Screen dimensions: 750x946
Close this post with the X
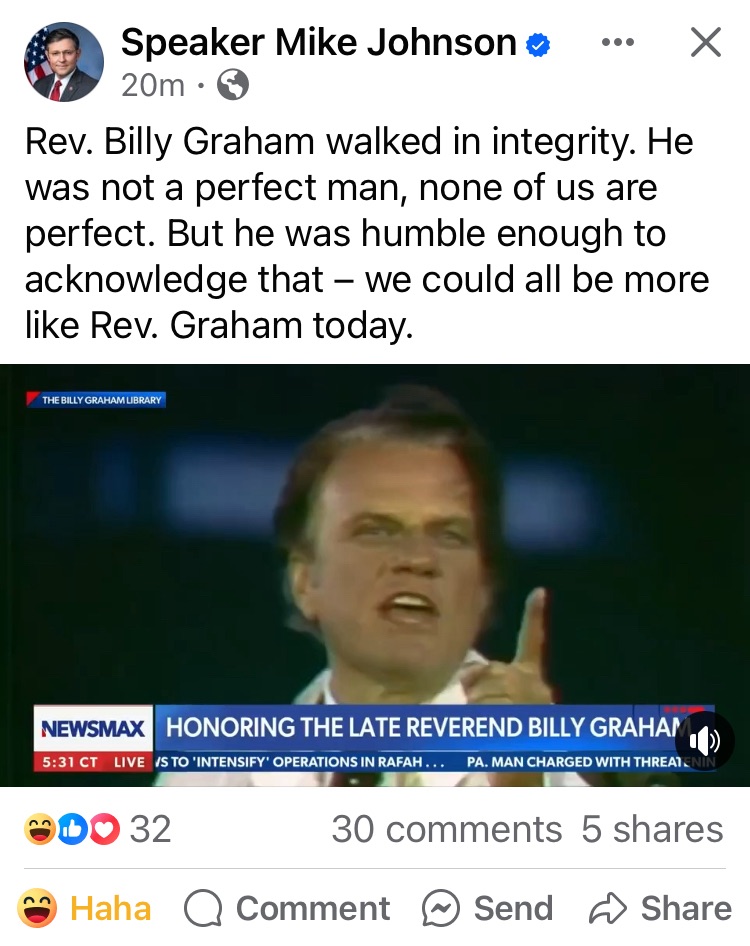point(706,43)
